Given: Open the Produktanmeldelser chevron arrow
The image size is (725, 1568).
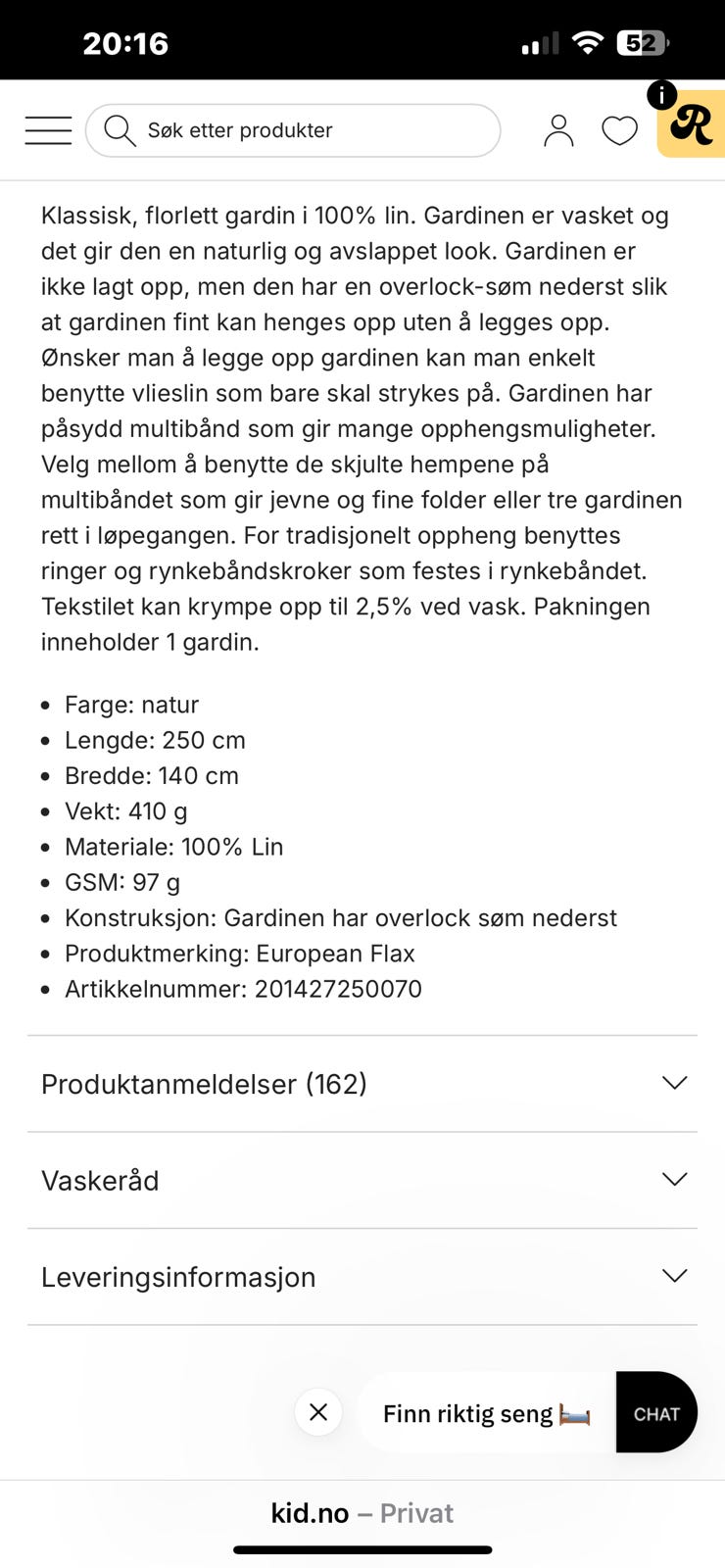Looking at the screenshot, I should point(673,1083).
